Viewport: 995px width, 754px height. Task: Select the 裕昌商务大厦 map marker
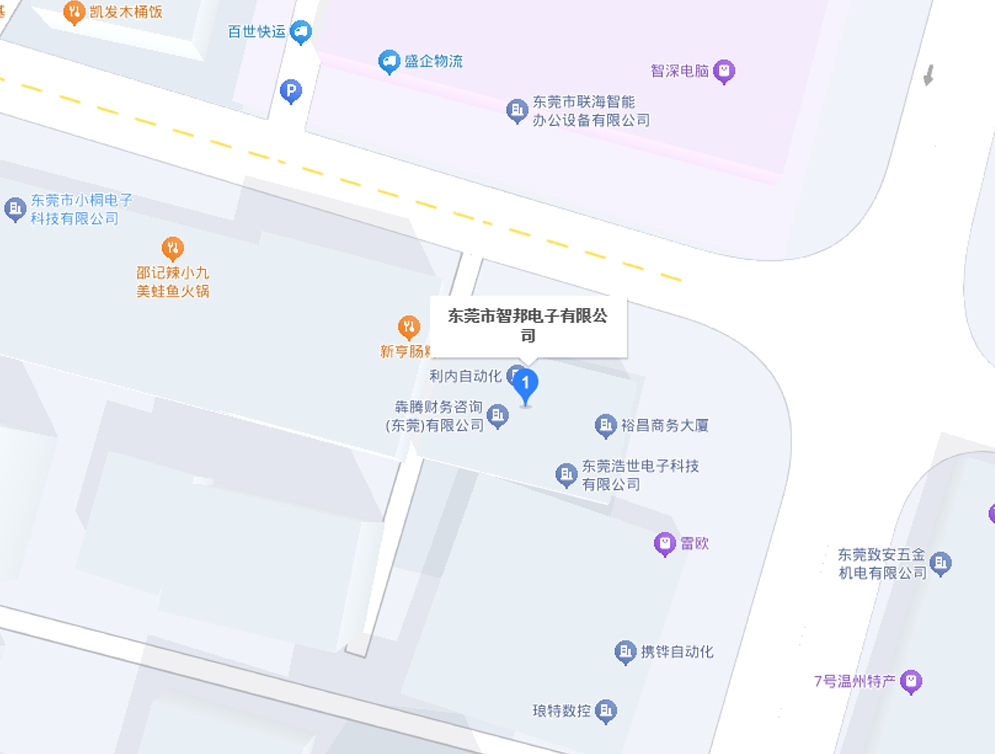[x=605, y=426]
